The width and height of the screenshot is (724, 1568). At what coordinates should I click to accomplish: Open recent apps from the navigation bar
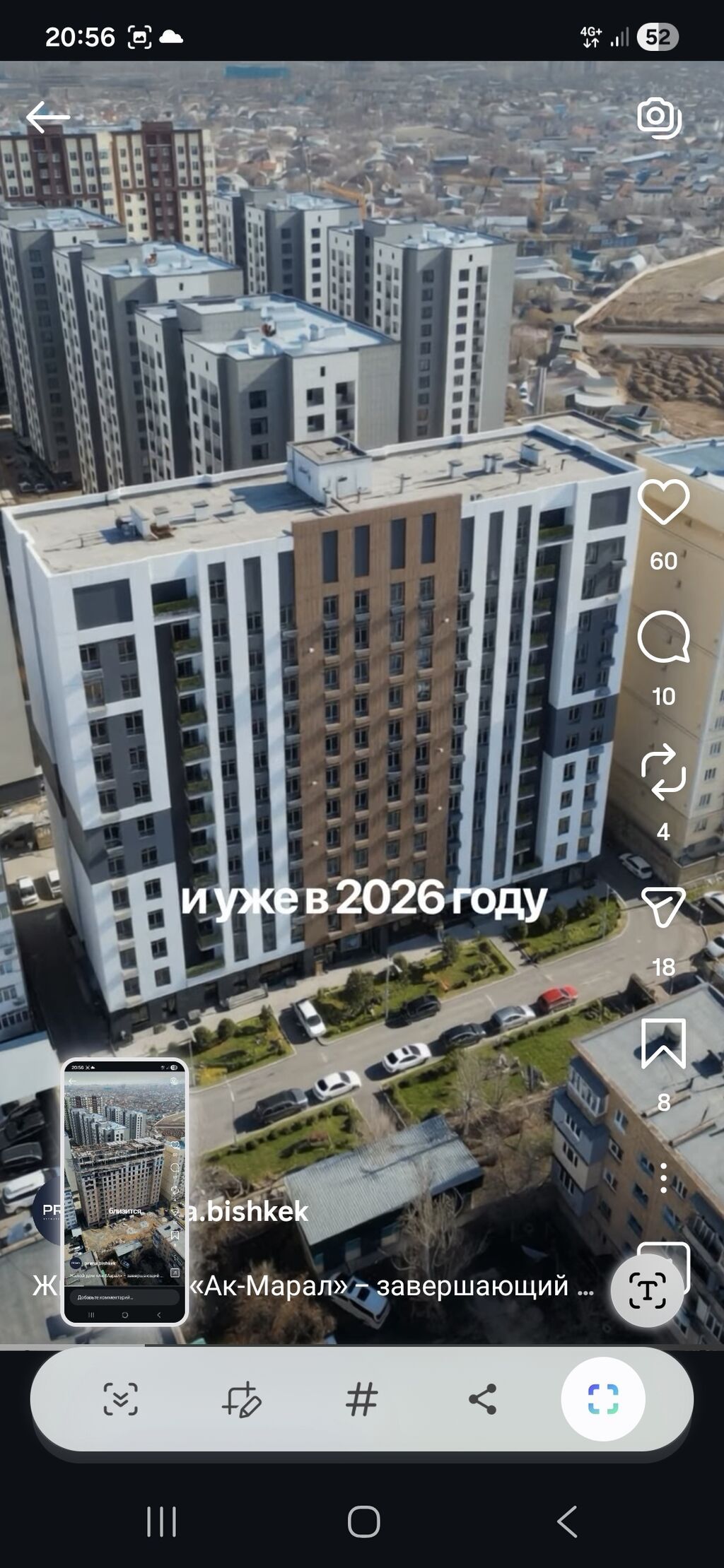[x=161, y=1521]
